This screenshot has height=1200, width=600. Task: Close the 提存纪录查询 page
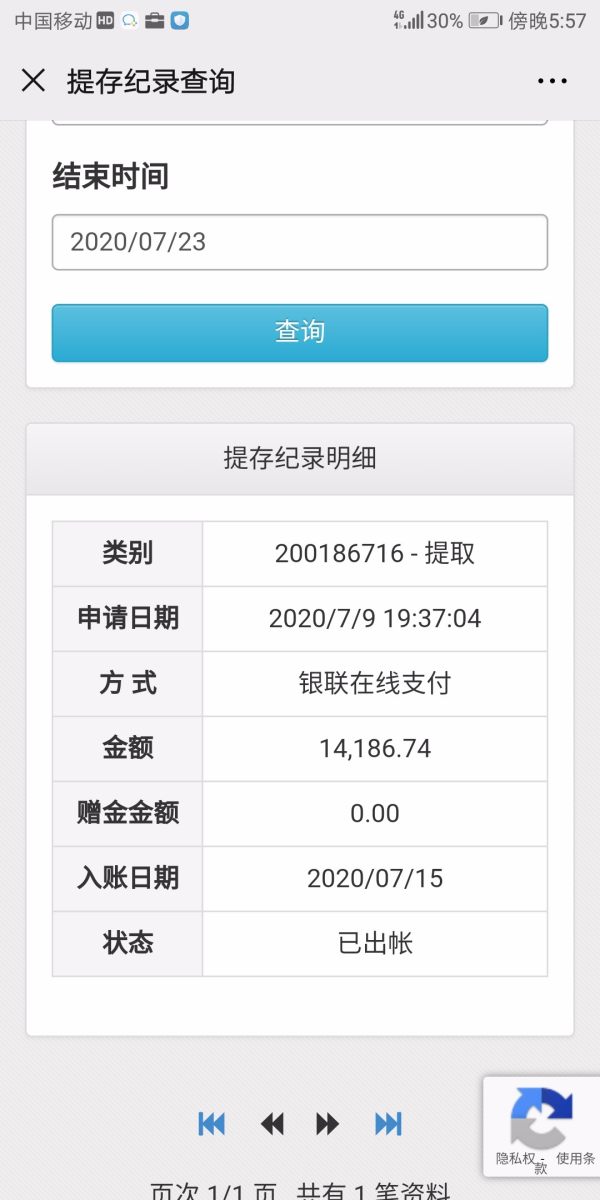33,81
